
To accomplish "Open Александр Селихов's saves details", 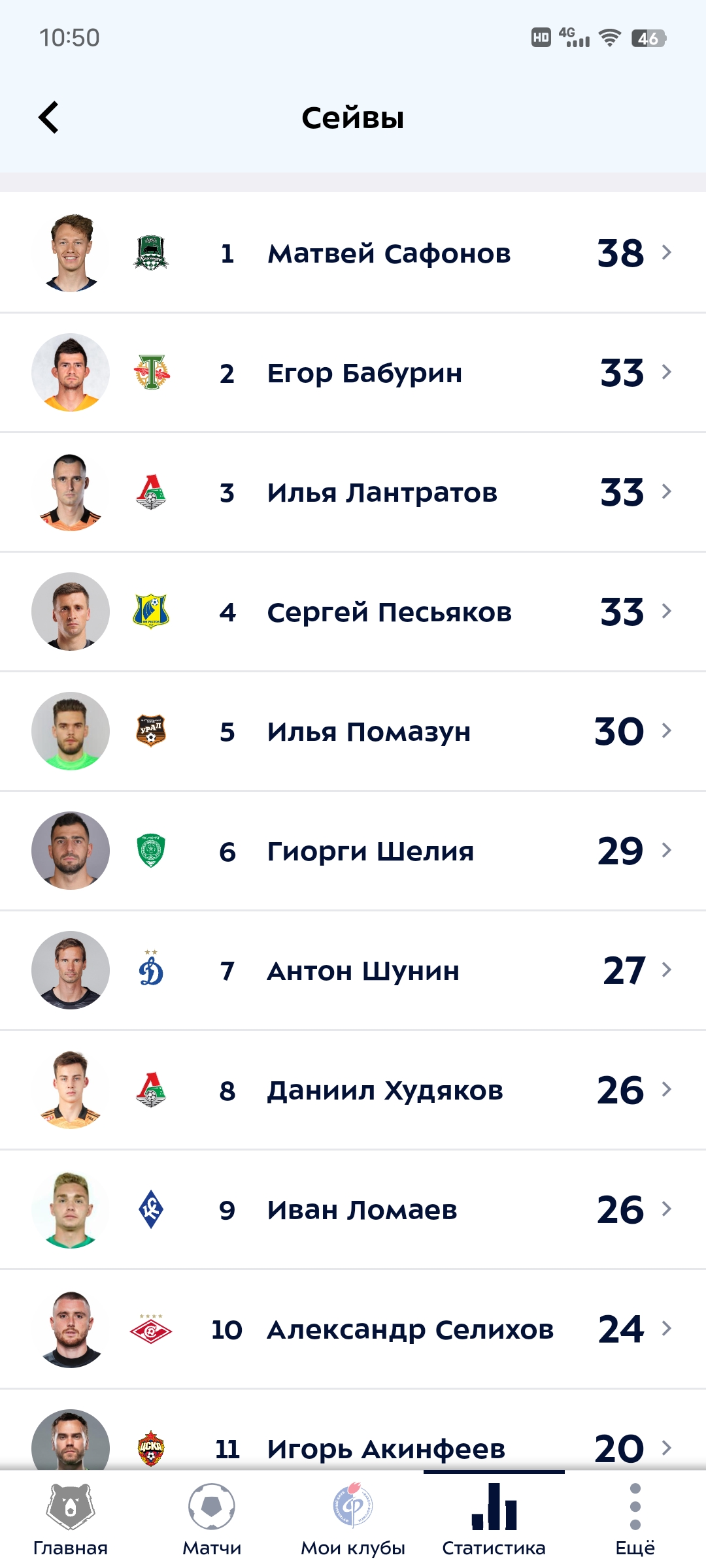I will [410, 1330].
